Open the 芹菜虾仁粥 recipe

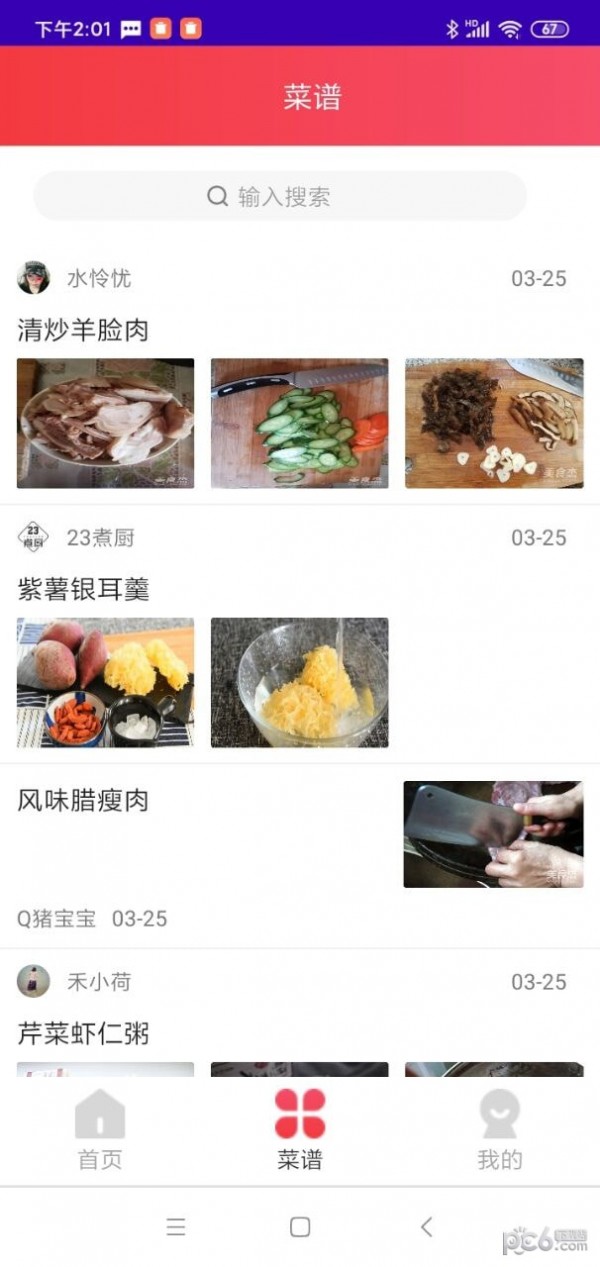pos(83,1032)
